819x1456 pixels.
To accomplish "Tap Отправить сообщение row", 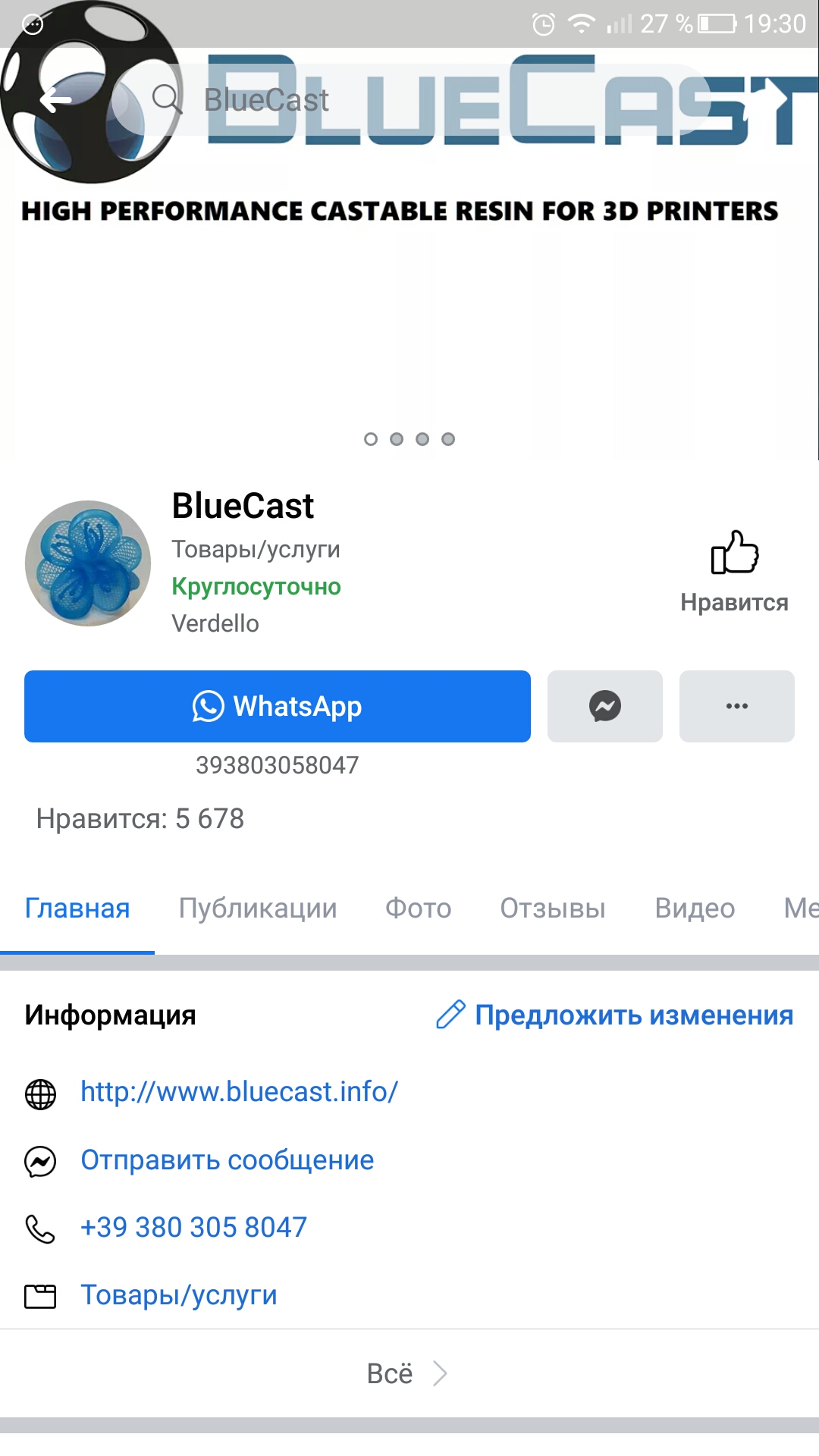I will click(227, 1160).
